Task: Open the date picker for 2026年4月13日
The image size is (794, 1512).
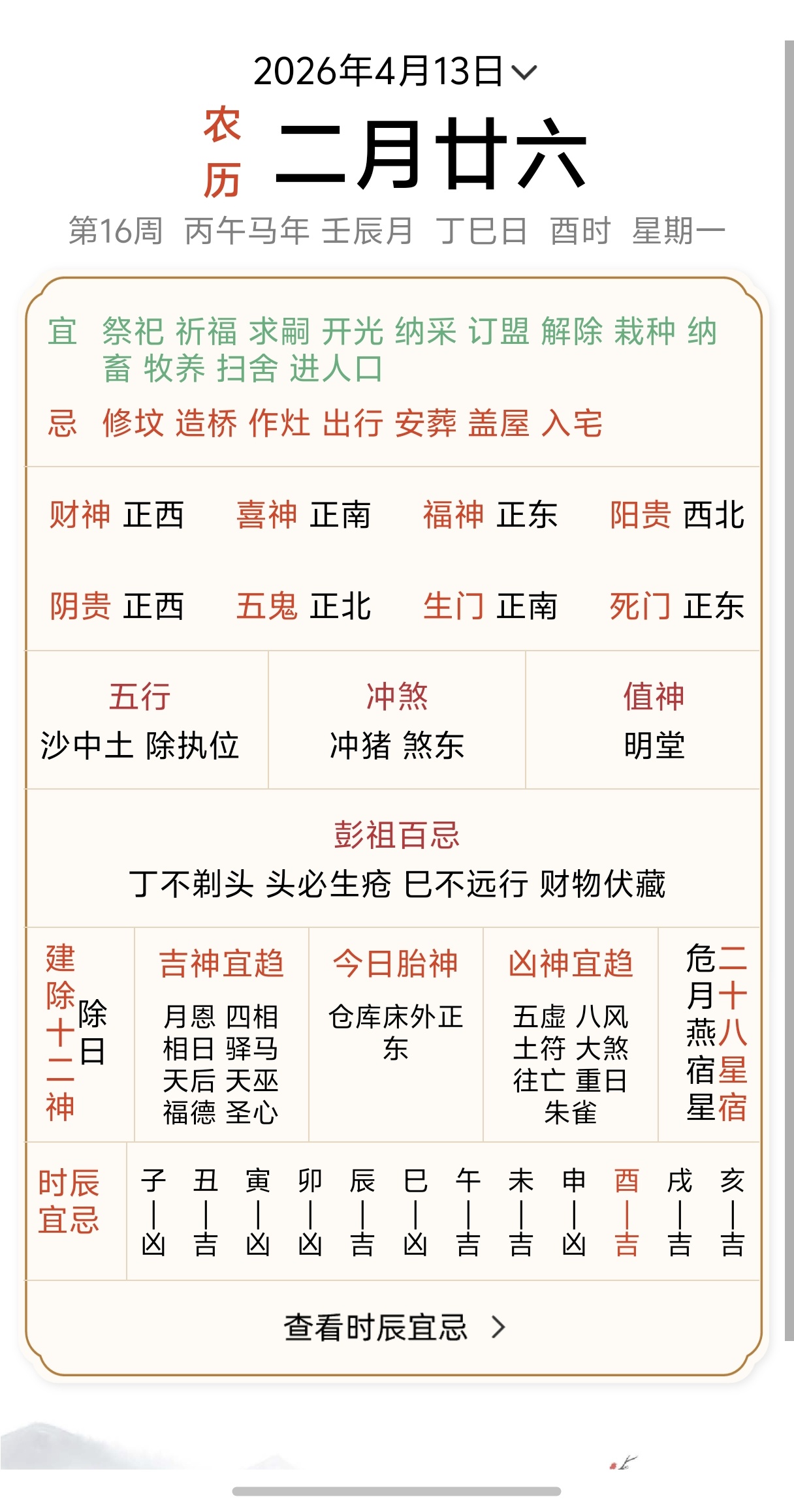Action: 395,71
